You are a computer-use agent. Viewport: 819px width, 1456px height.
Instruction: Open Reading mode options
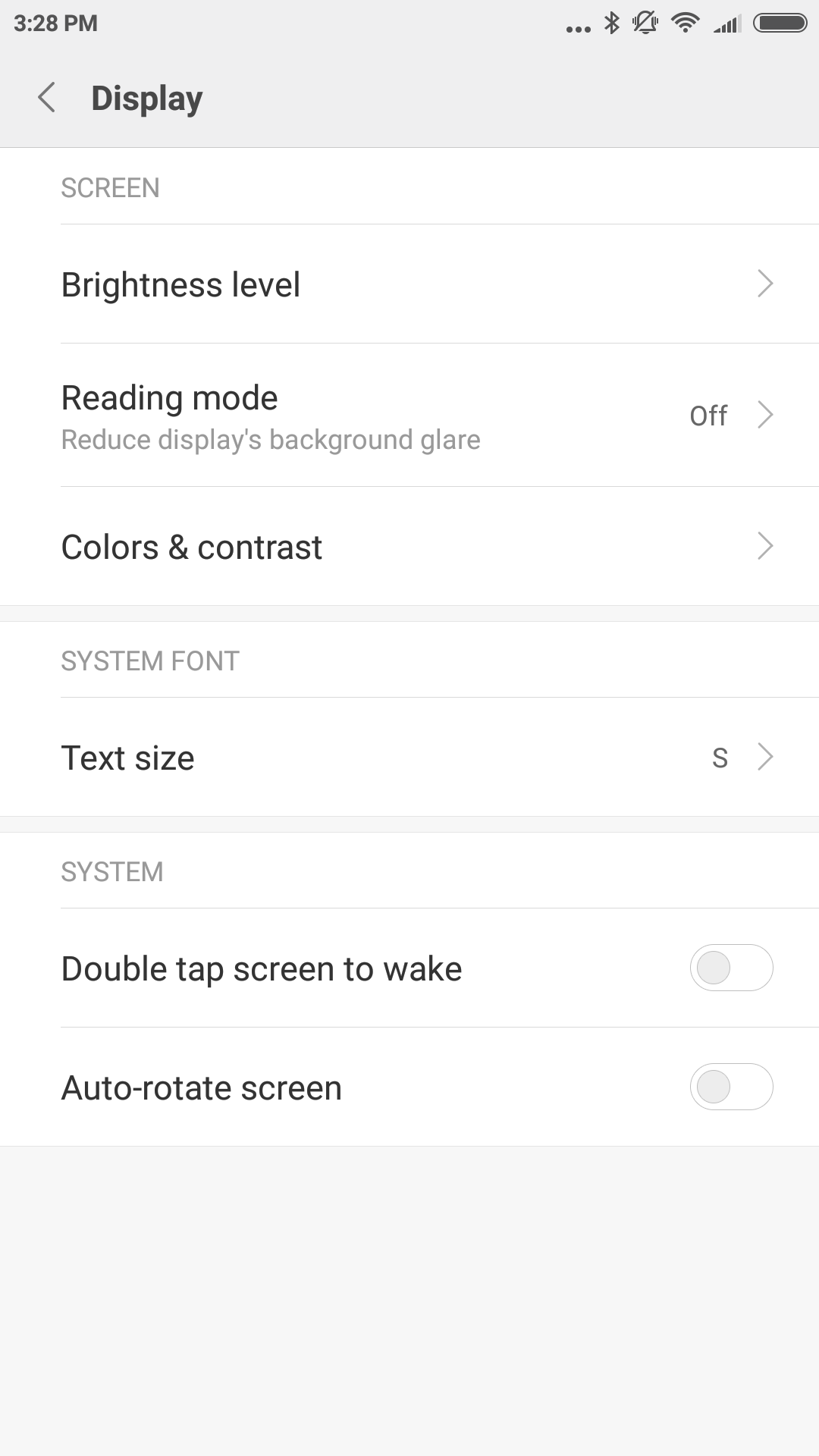409,415
